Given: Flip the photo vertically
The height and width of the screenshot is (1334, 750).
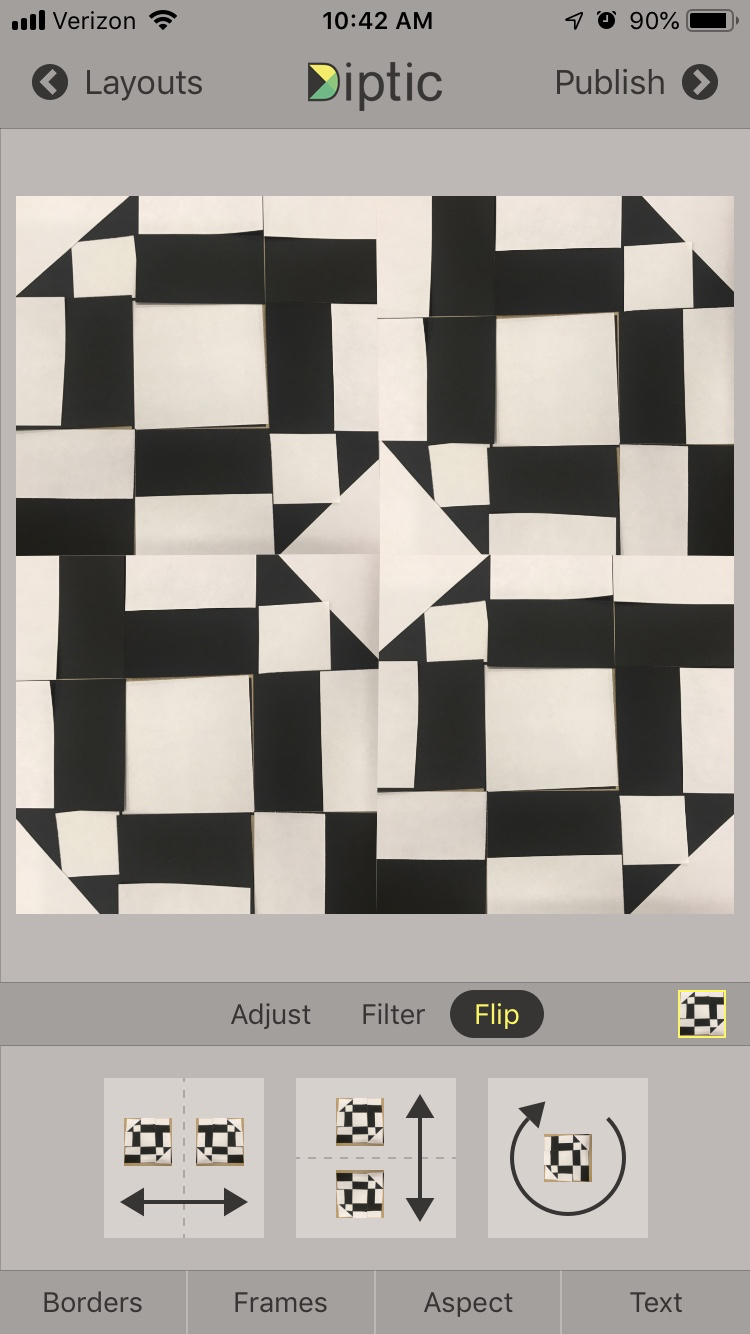Looking at the screenshot, I should 376,1158.
